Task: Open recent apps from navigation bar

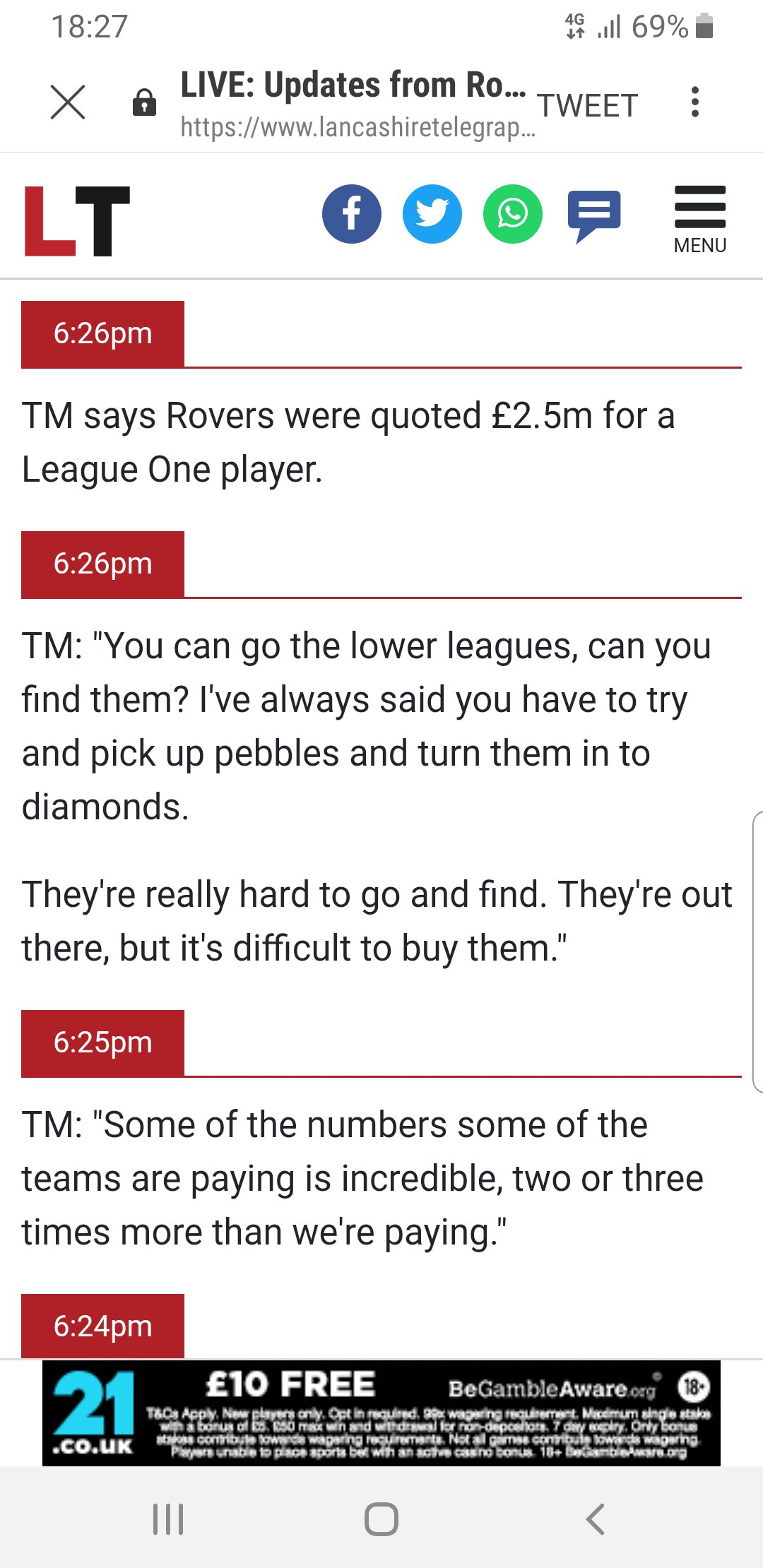Action: [168, 1519]
